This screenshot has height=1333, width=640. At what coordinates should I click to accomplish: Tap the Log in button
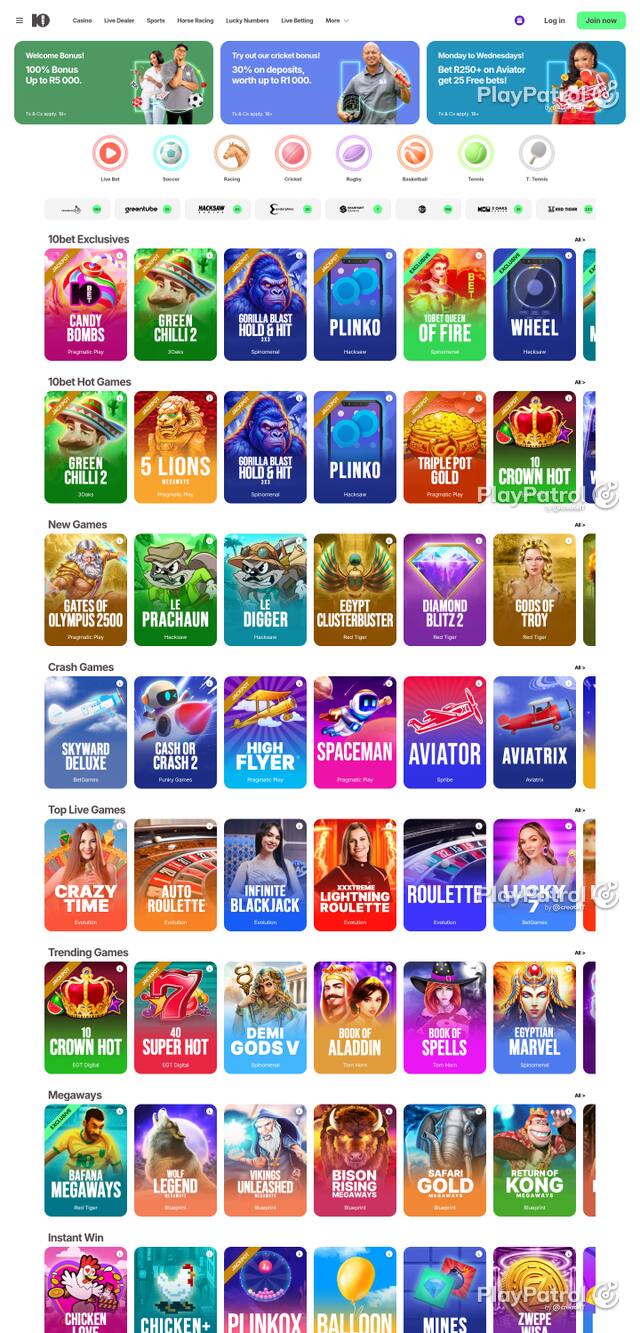point(554,20)
